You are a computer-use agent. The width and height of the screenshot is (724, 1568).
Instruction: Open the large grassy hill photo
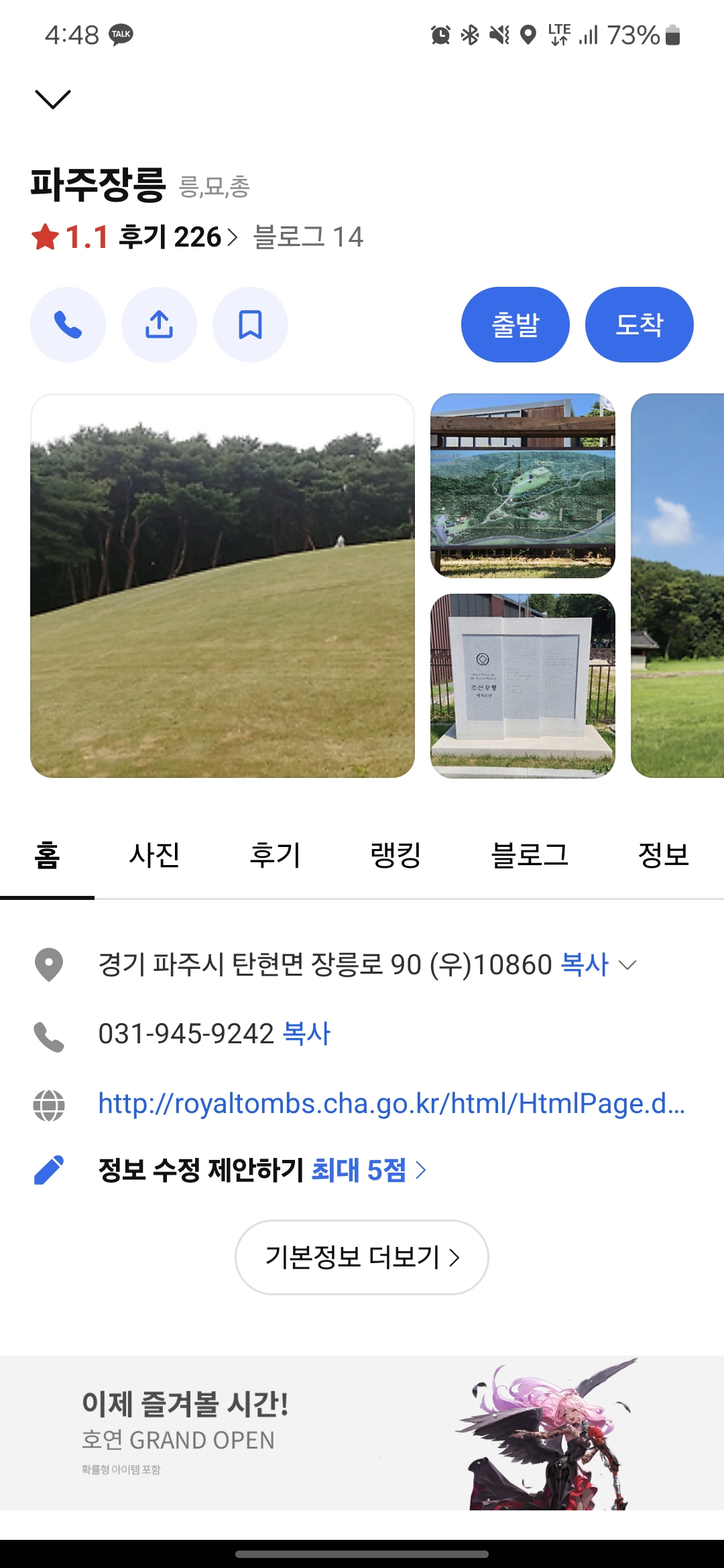pos(222,586)
